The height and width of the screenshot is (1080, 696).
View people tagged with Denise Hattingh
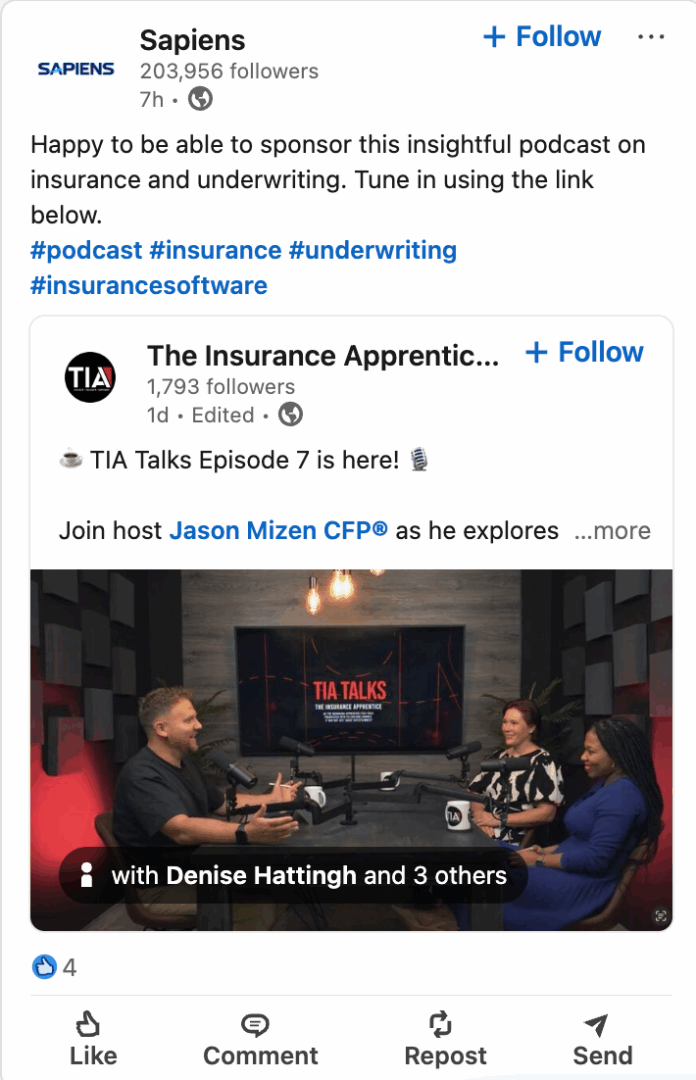click(x=294, y=876)
